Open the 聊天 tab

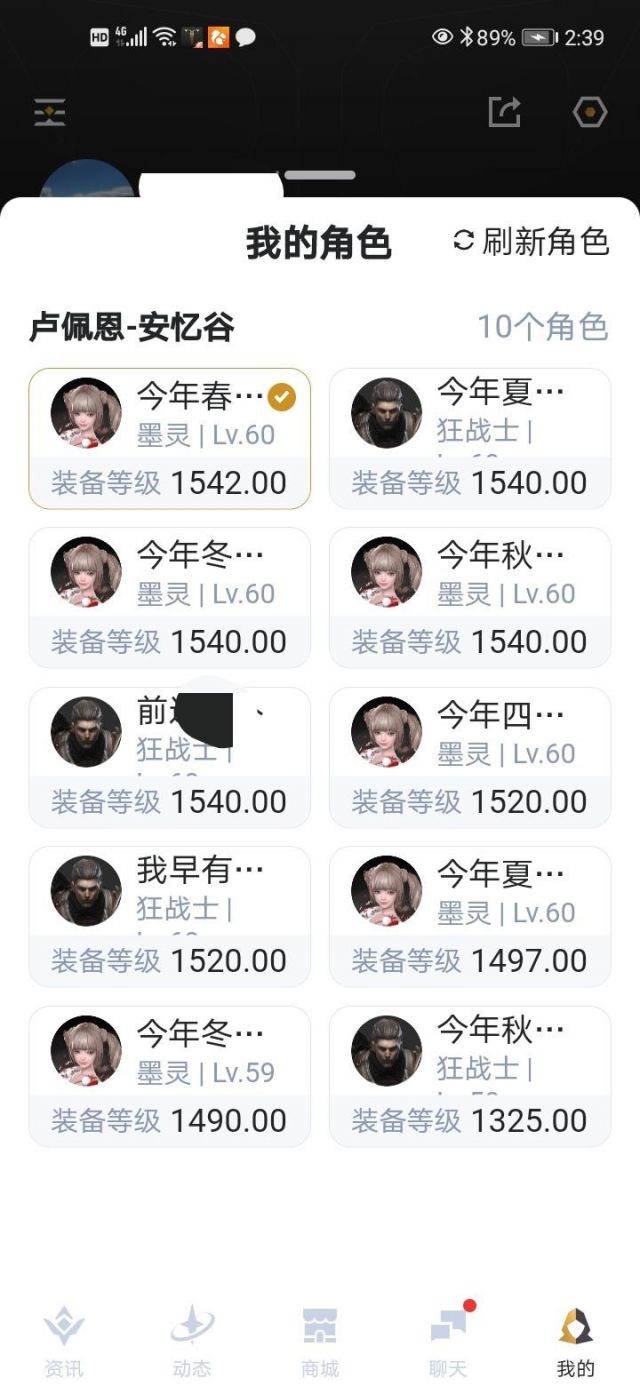(448, 1342)
